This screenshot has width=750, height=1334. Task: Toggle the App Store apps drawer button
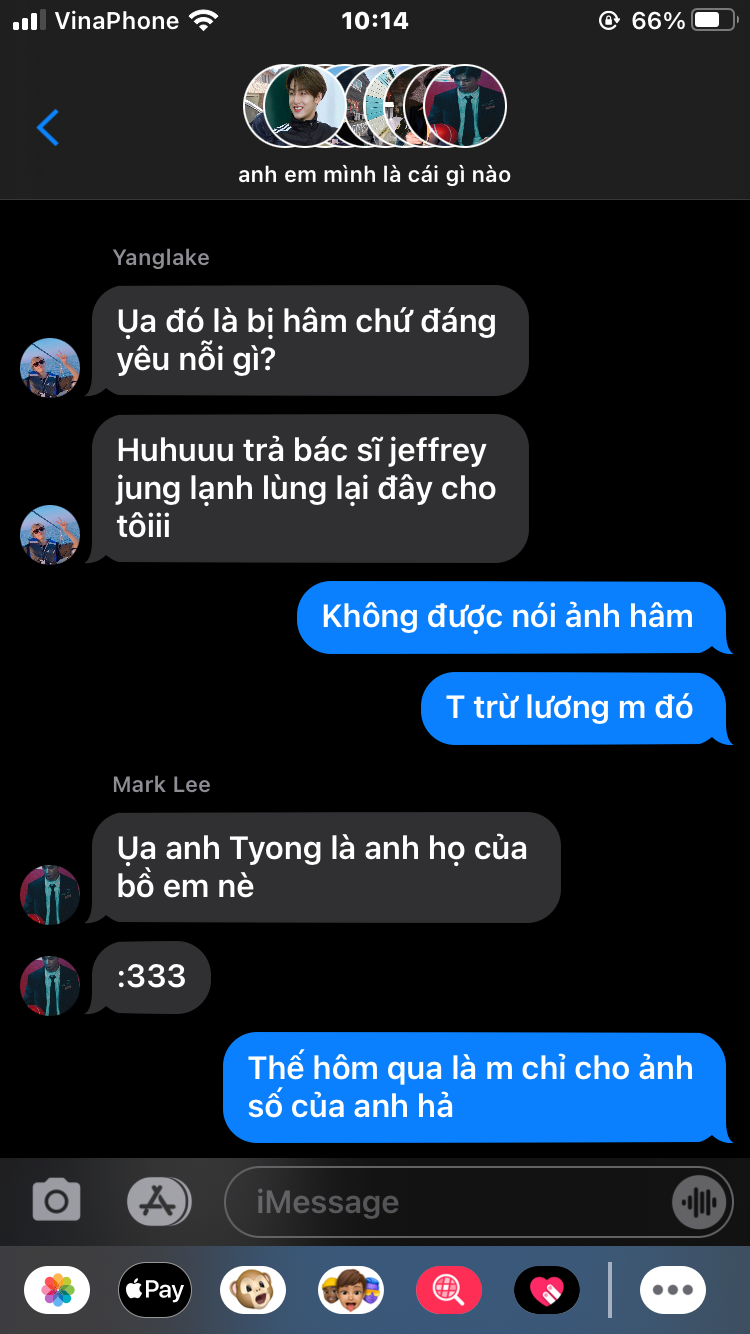coord(159,1201)
